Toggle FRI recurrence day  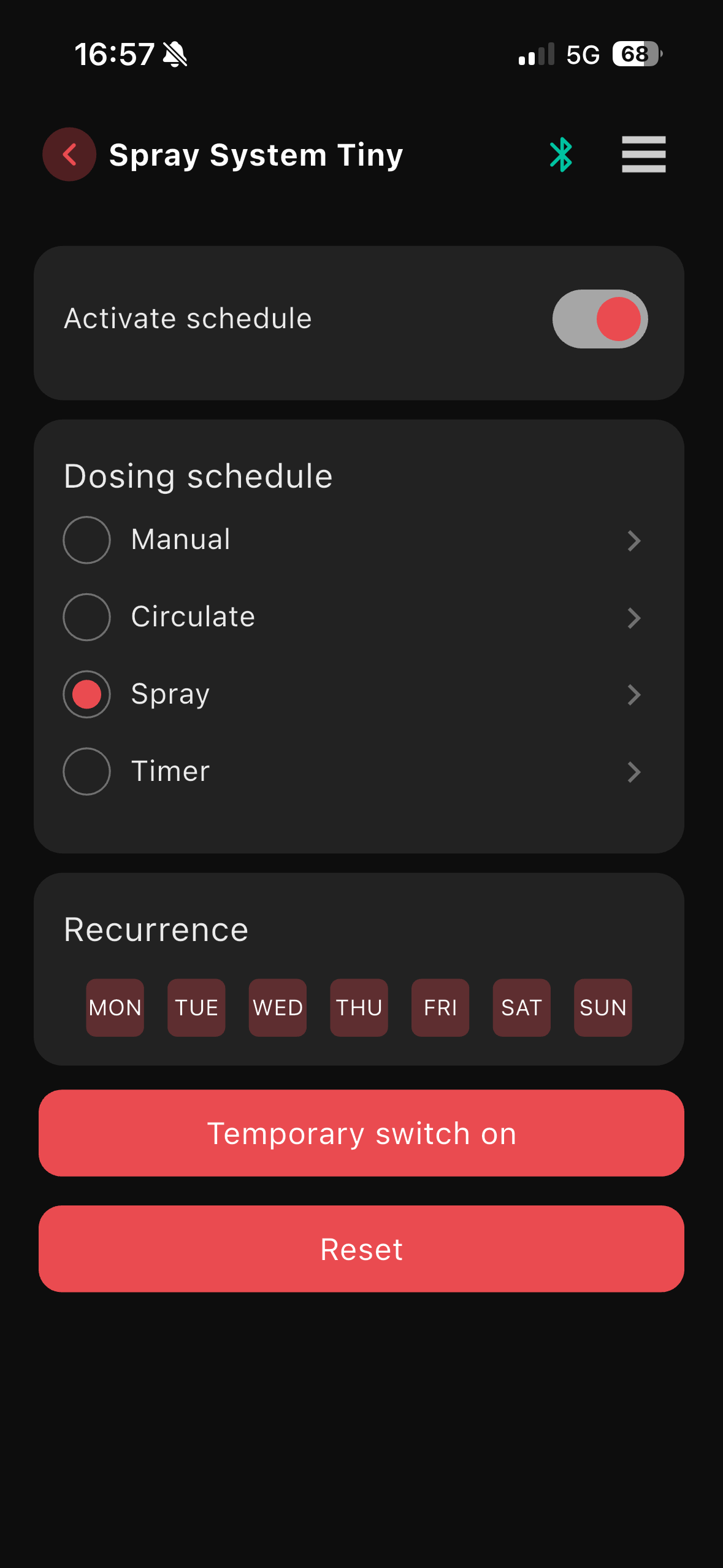coord(440,1008)
